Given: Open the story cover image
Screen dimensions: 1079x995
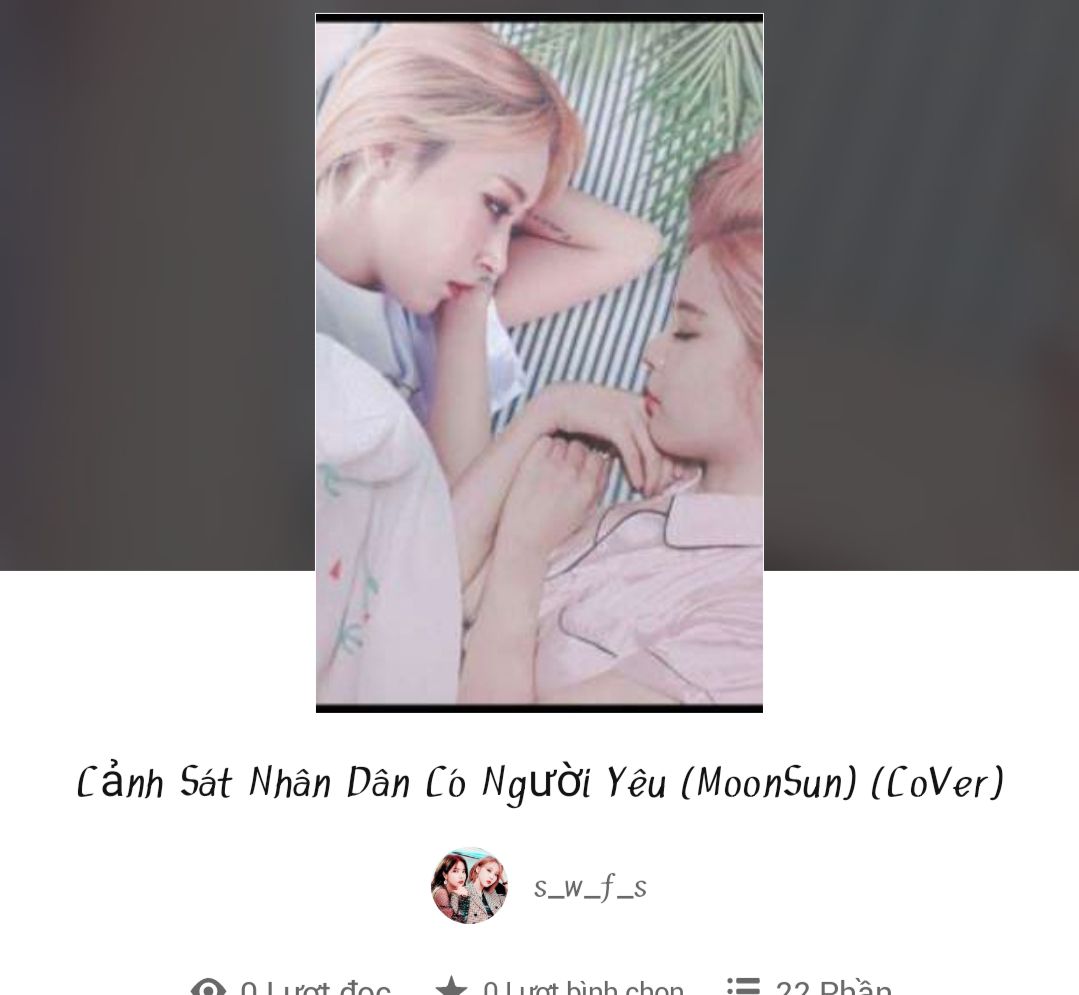Looking at the screenshot, I should (x=539, y=362).
